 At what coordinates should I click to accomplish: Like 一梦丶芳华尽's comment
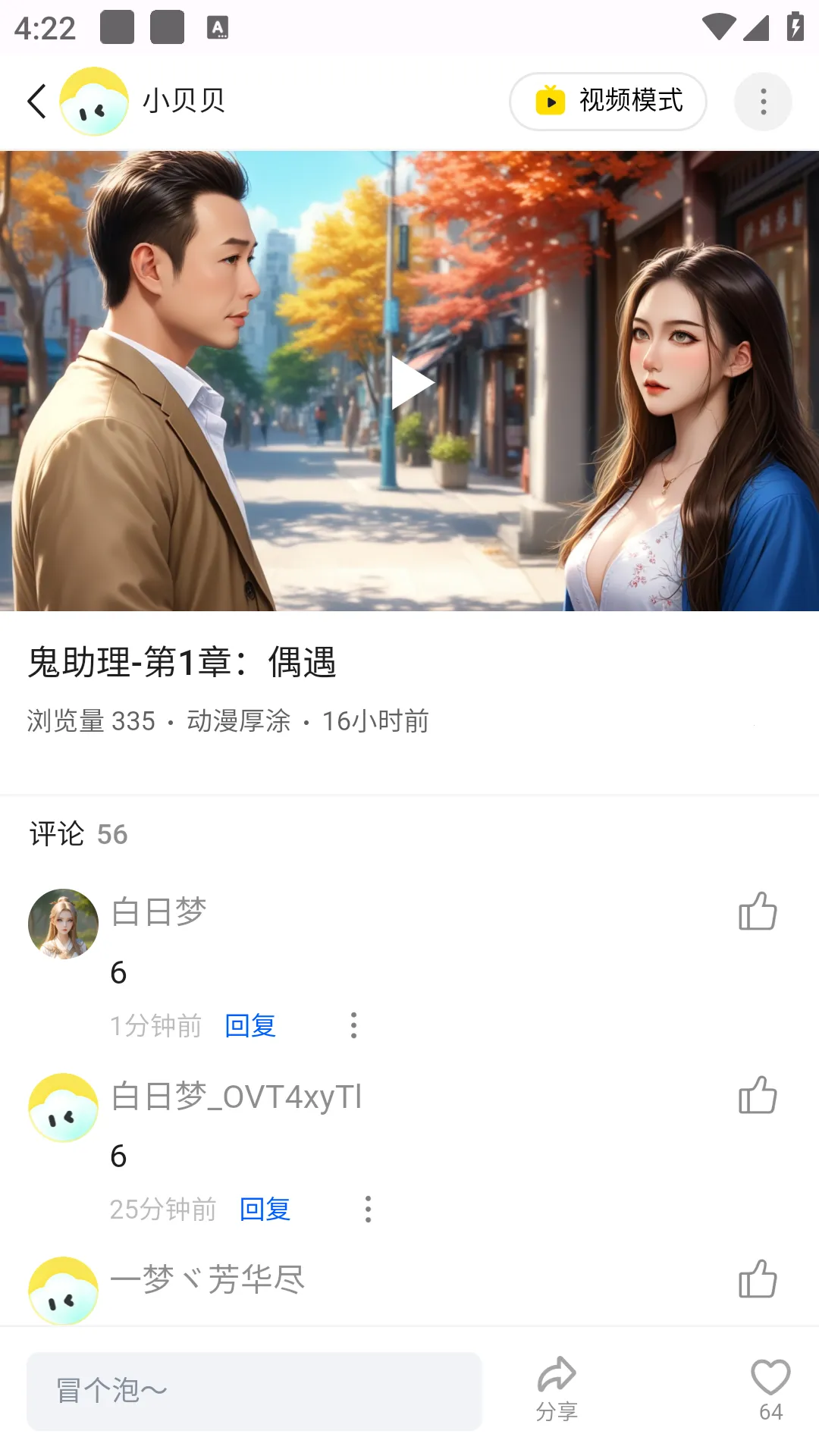(758, 1279)
